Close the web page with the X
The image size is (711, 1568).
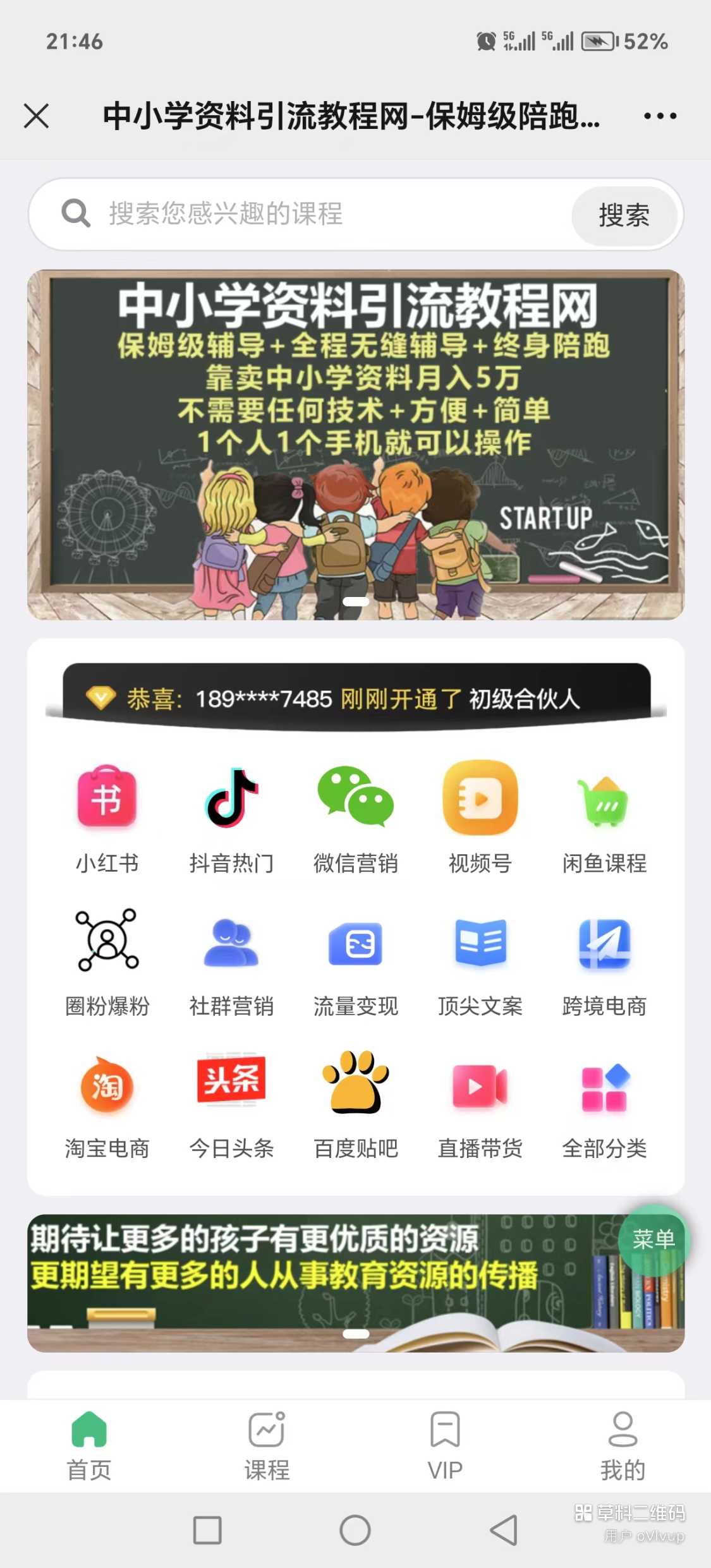coord(37,116)
